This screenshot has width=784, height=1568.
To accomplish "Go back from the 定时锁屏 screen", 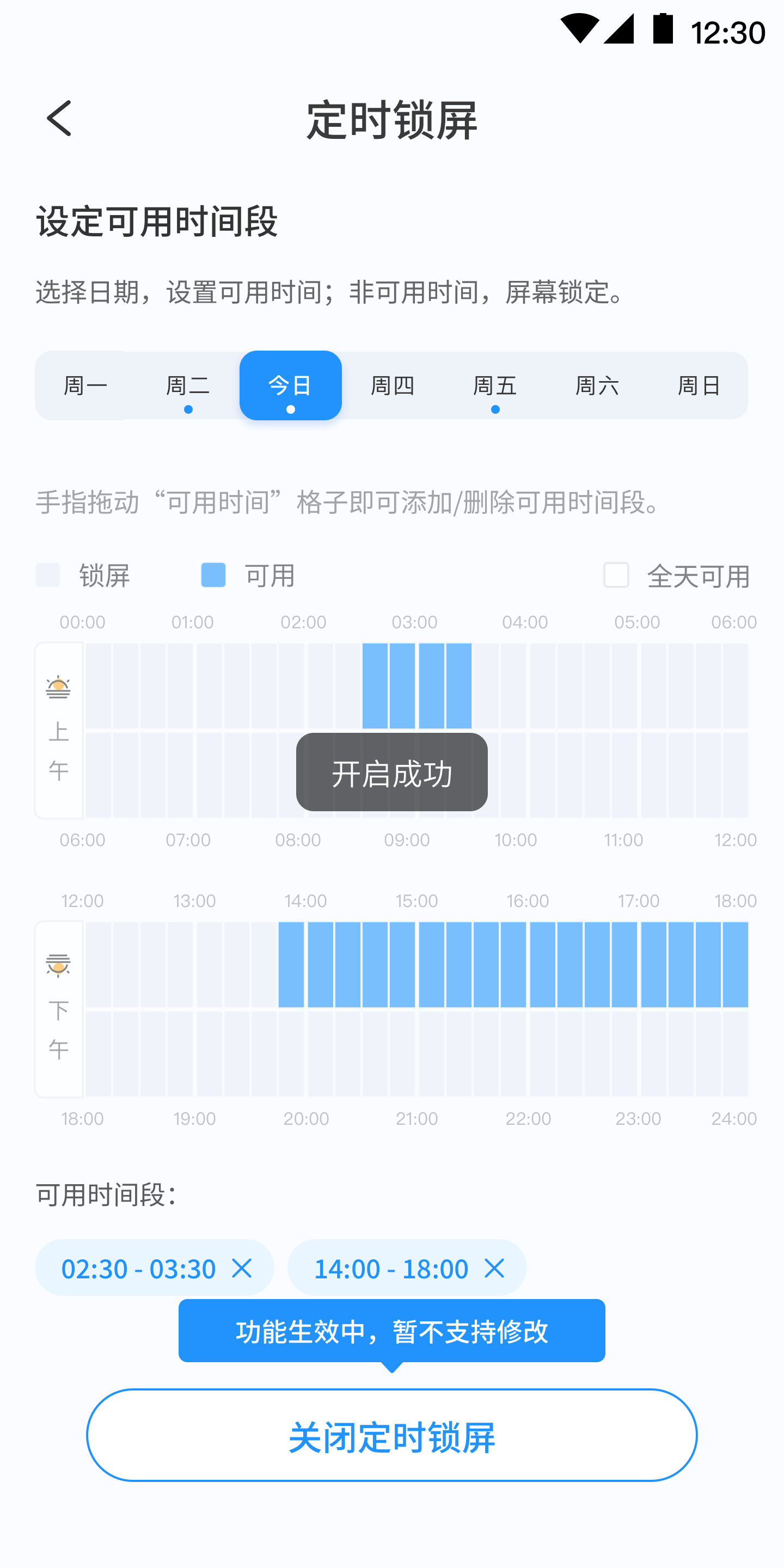I will pos(59,118).
